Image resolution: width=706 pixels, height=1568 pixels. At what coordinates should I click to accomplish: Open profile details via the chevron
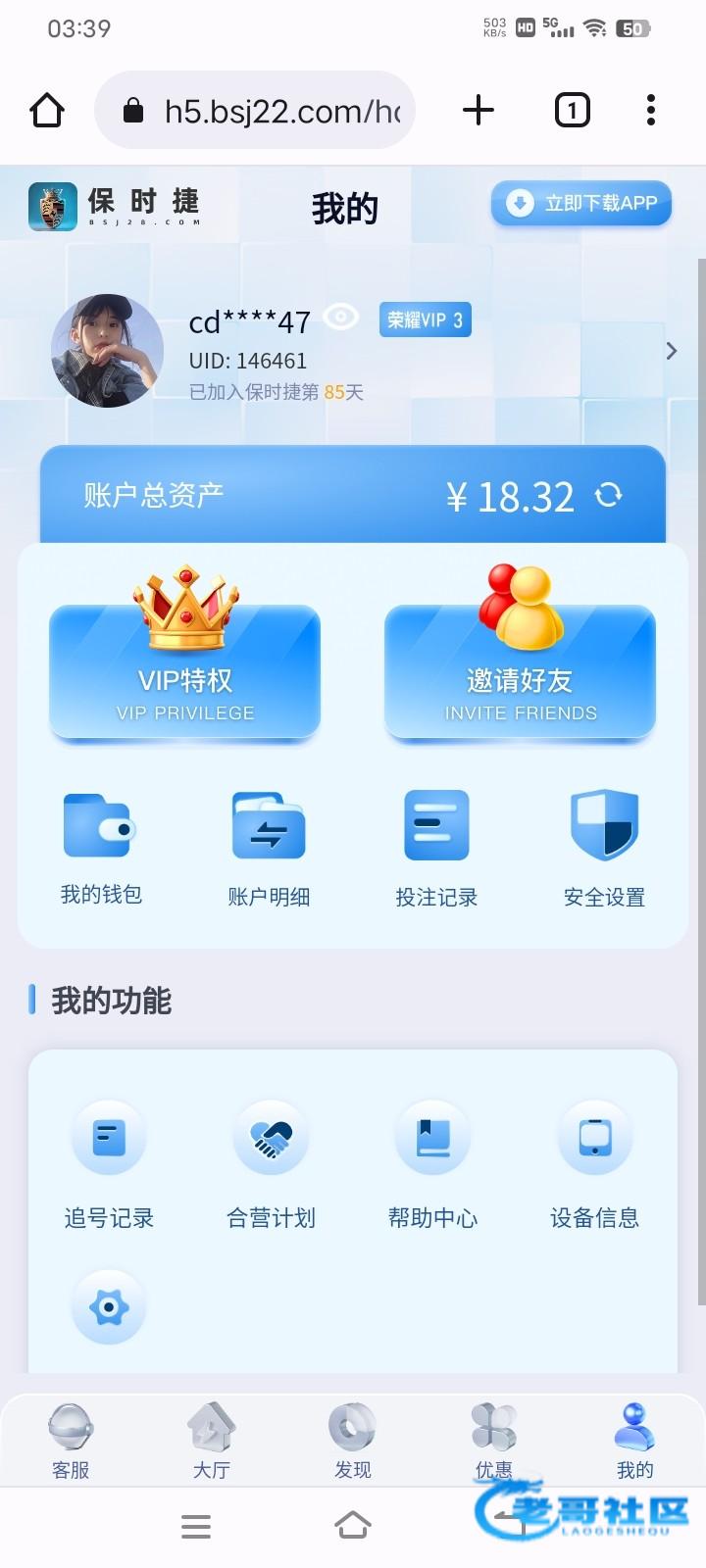point(671,351)
